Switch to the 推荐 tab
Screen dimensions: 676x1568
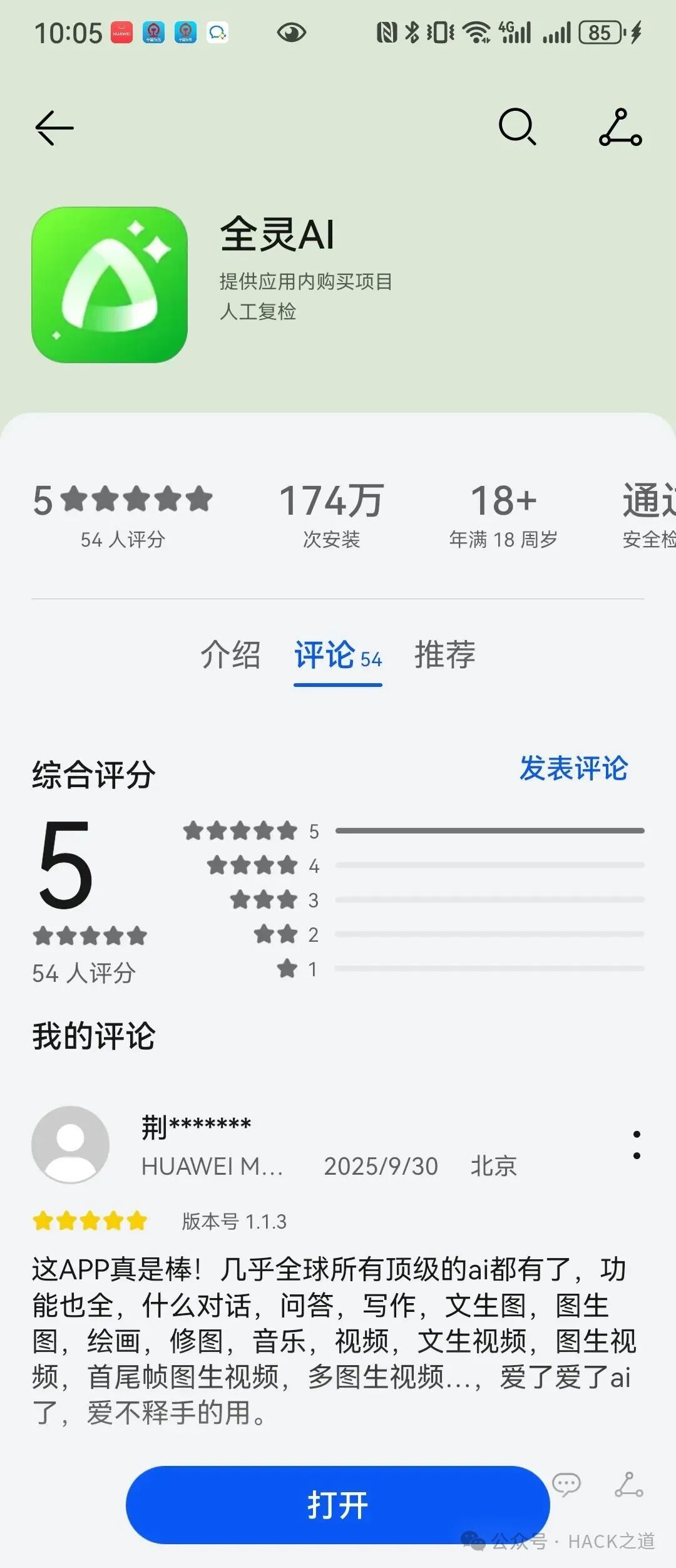pos(445,655)
